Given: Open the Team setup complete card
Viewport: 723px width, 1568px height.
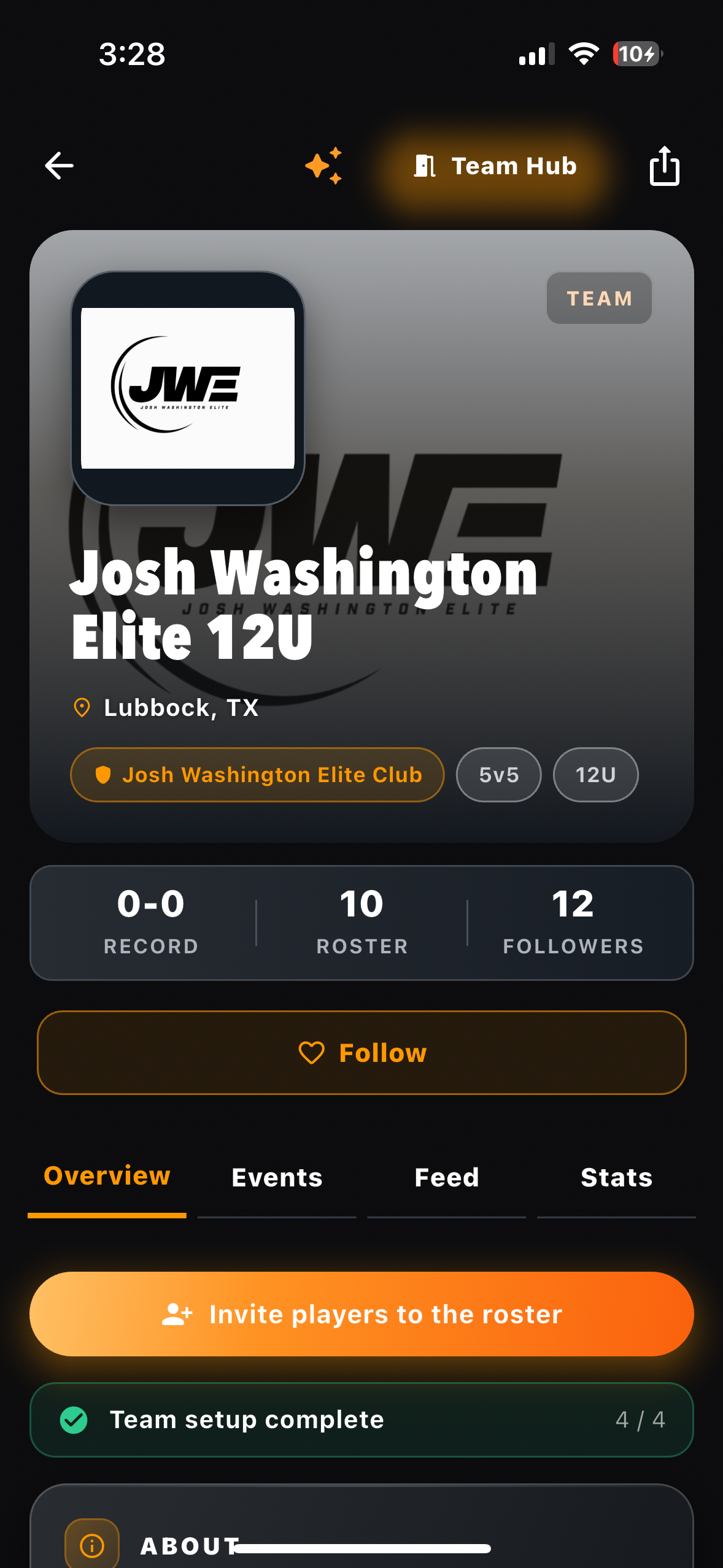Looking at the screenshot, I should point(361,1420).
